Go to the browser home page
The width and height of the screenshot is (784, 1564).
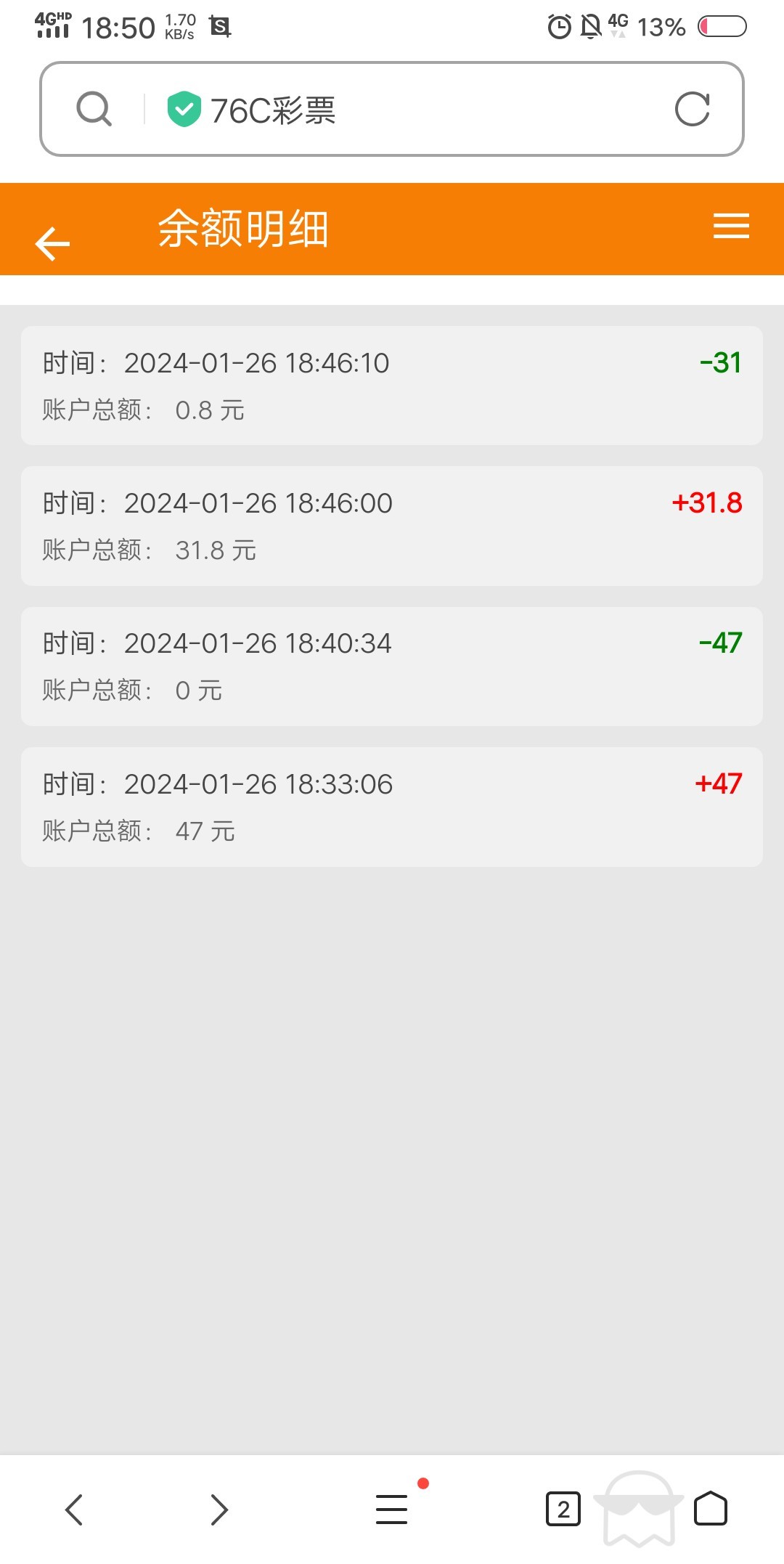[x=711, y=1510]
